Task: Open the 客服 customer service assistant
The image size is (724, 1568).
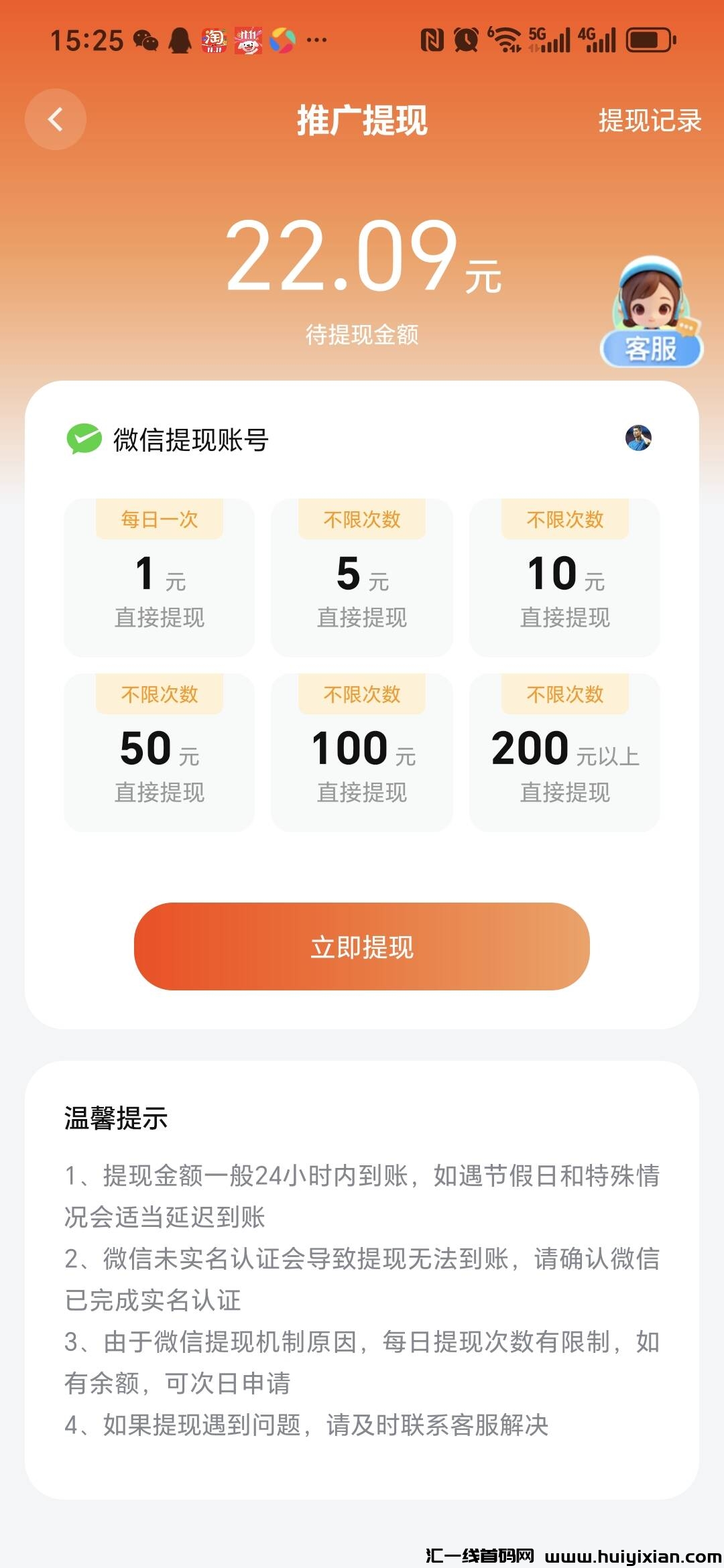Action: 649,308
